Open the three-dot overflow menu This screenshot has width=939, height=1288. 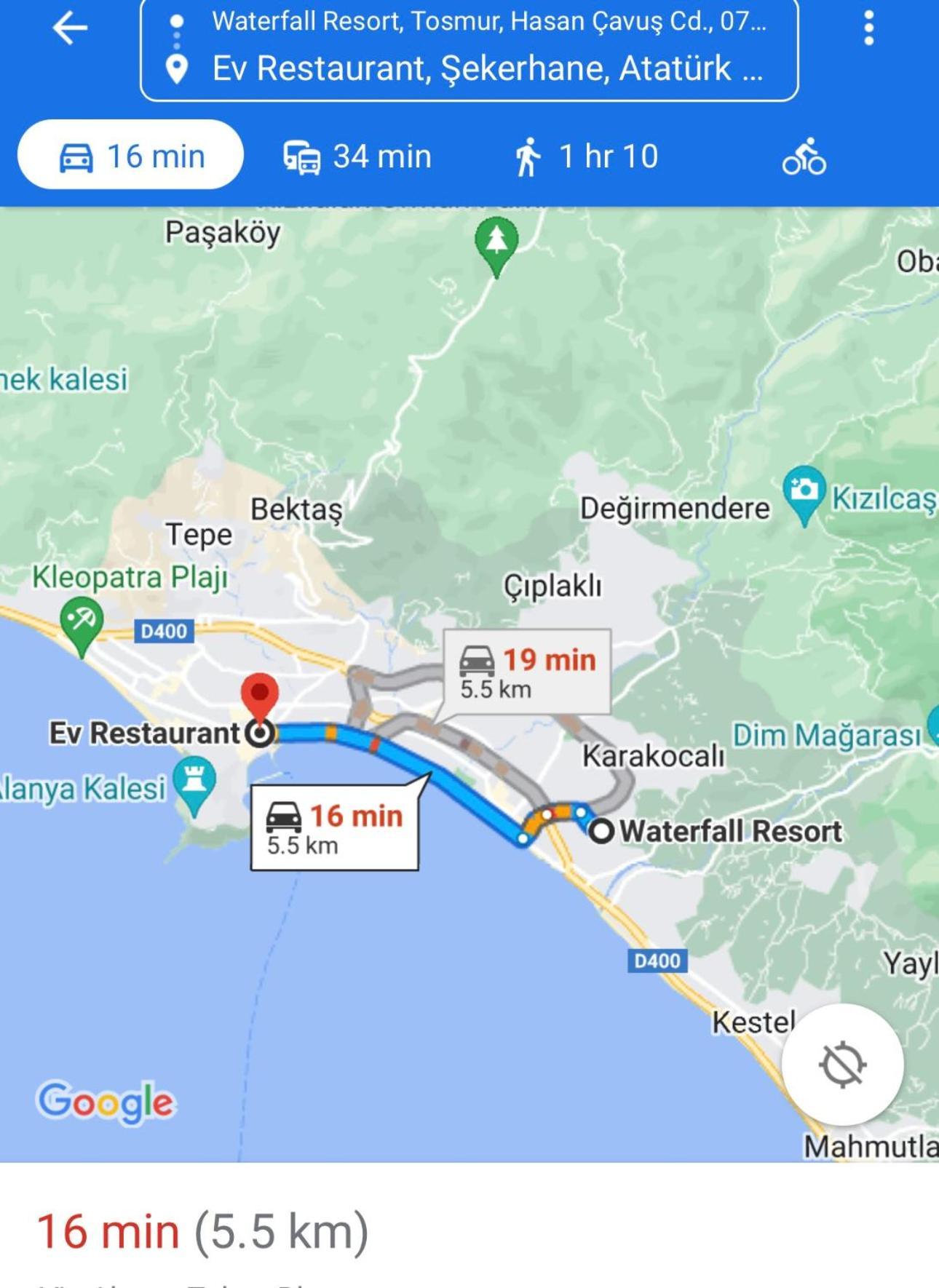pos(868,29)
